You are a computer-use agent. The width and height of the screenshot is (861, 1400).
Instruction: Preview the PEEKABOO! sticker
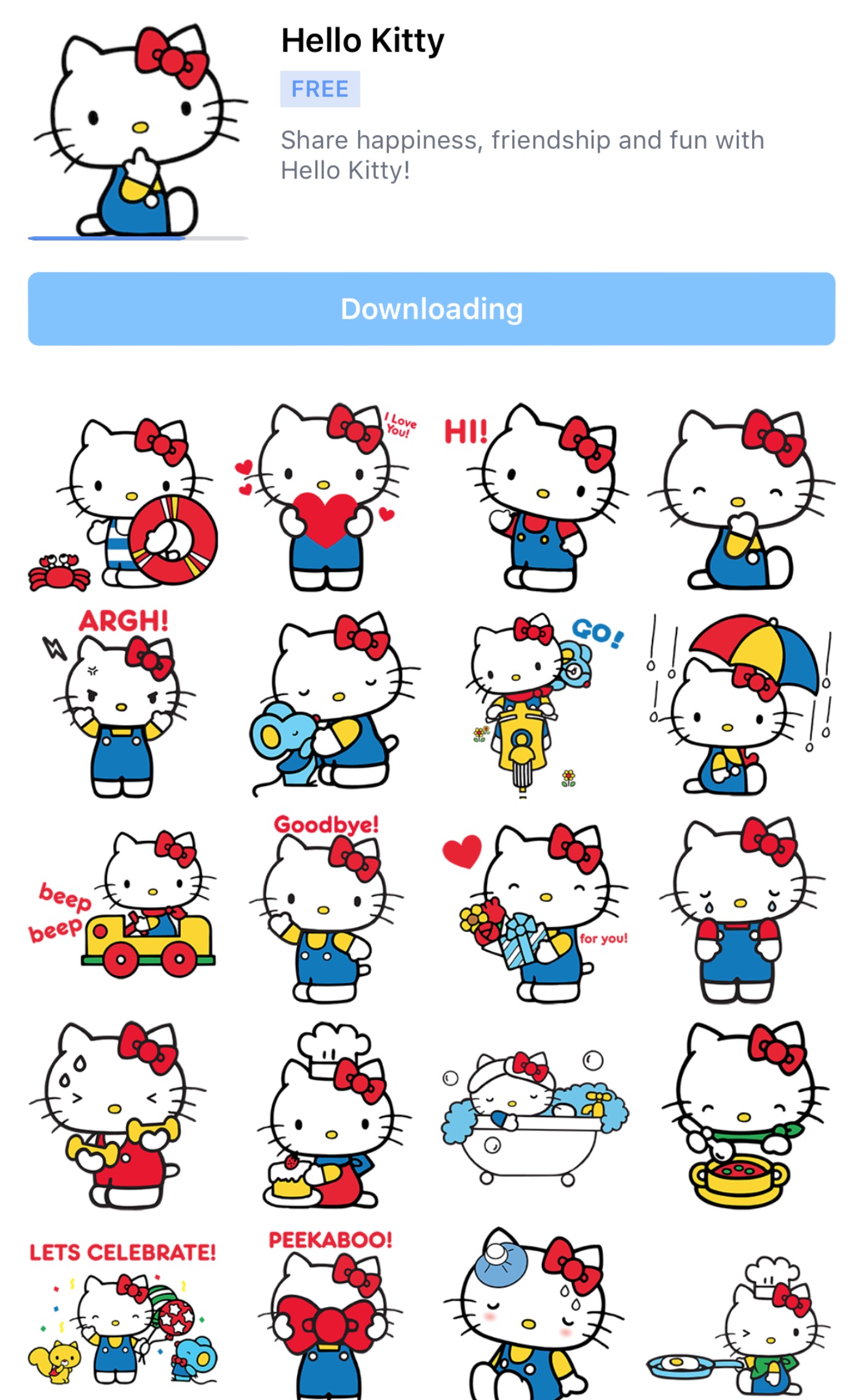(329, 1316)
